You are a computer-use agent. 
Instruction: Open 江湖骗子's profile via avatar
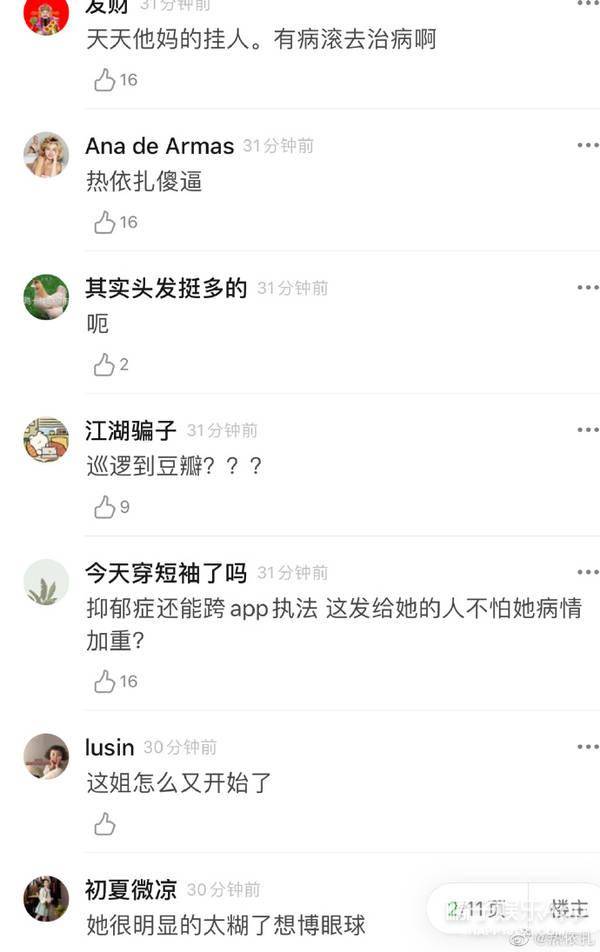point(46,440)
